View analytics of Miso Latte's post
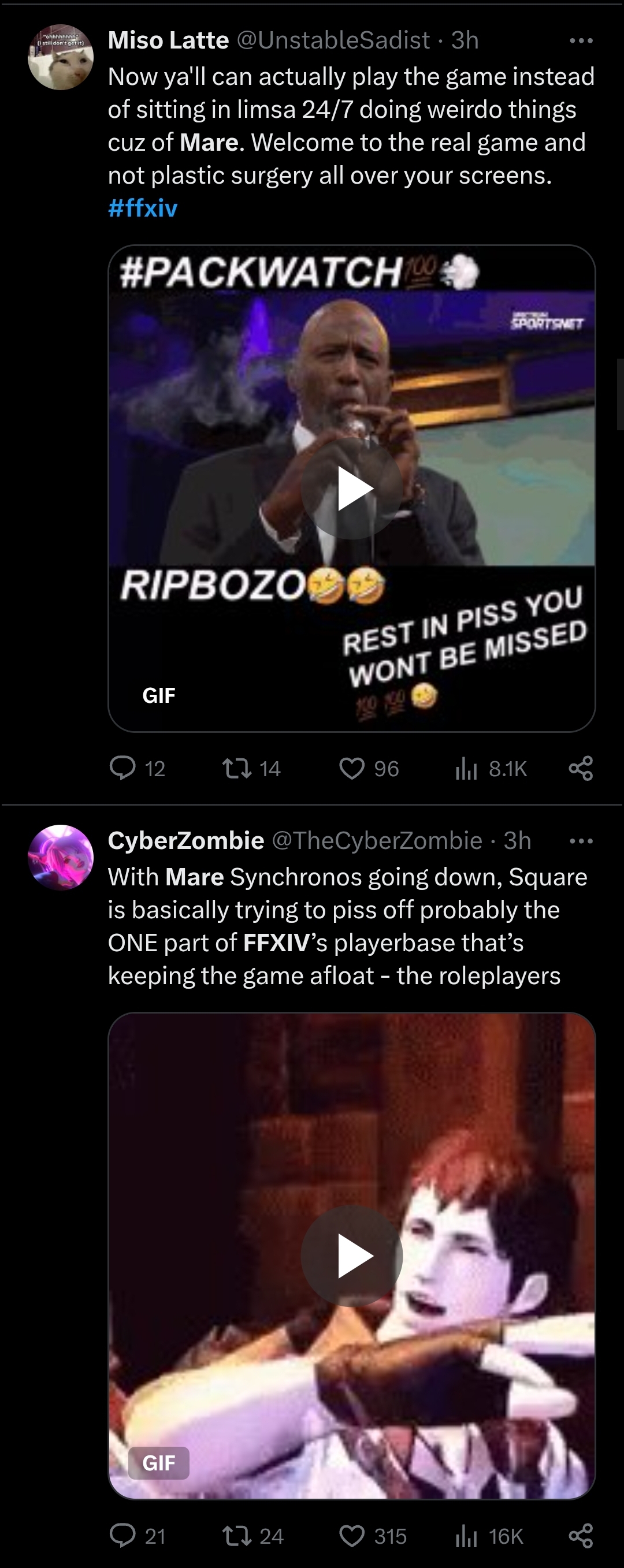Viewport: 624px width, 1568px height. [466, 768]
